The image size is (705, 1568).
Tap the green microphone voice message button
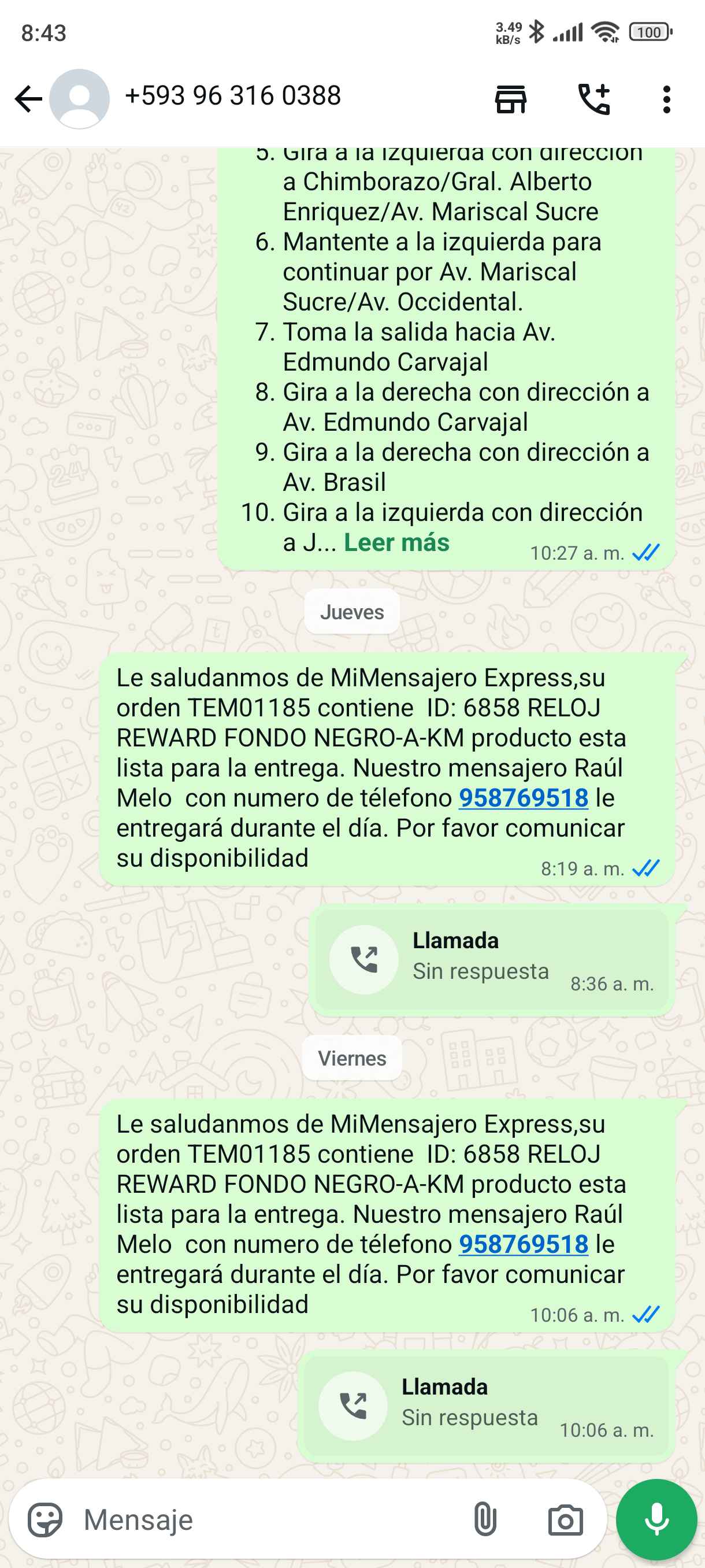(656, 1520)
